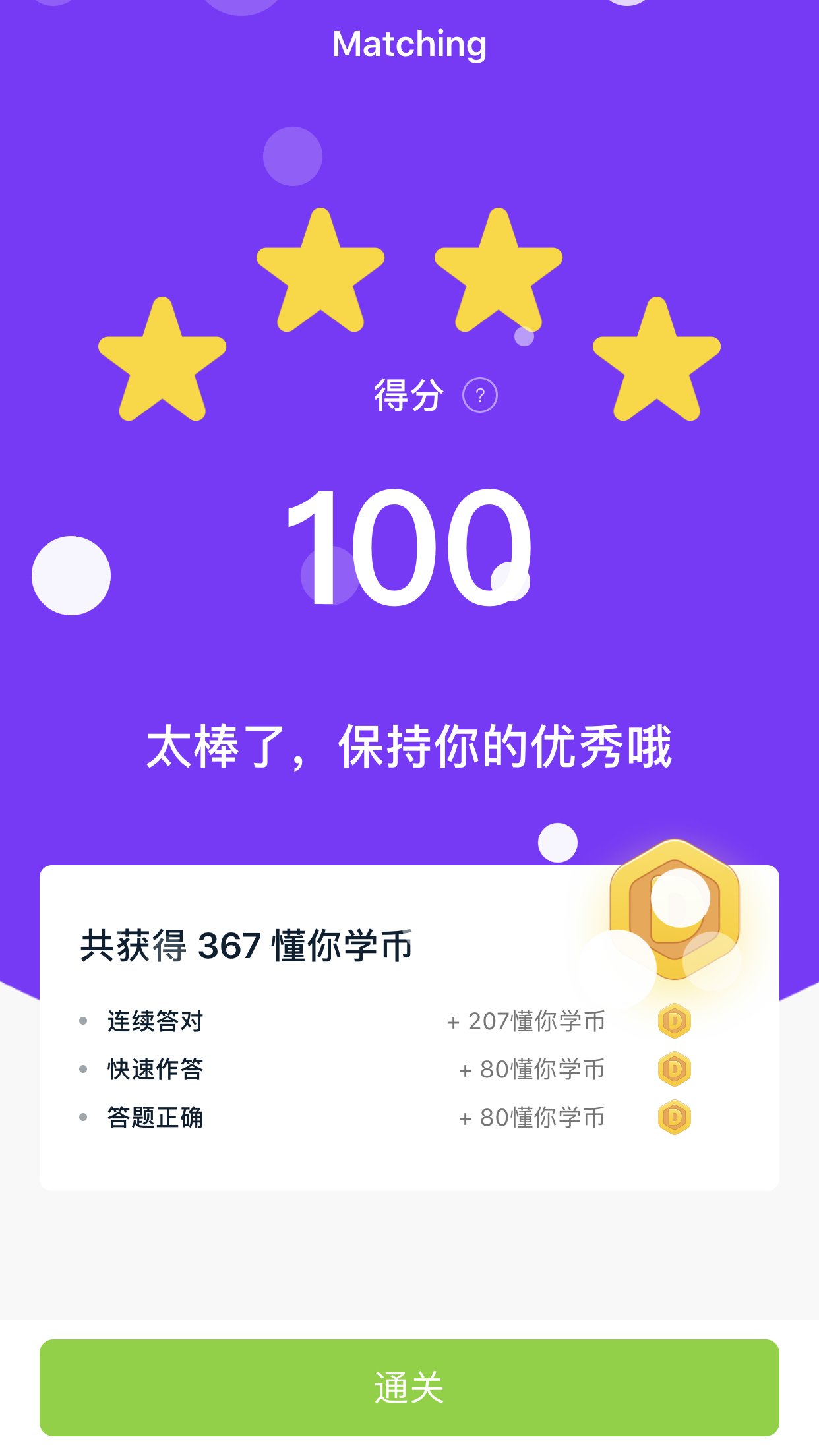
Task: Tap the question mark help icon beside 得分
Action: (x=480, y=395)
